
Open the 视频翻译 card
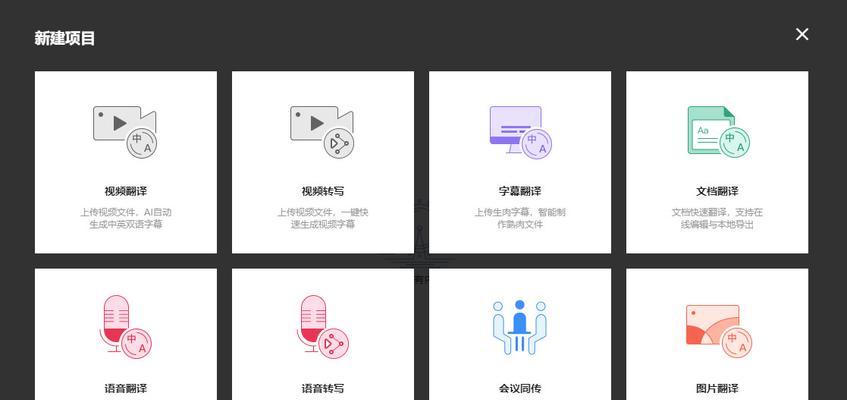coord(126,161)
